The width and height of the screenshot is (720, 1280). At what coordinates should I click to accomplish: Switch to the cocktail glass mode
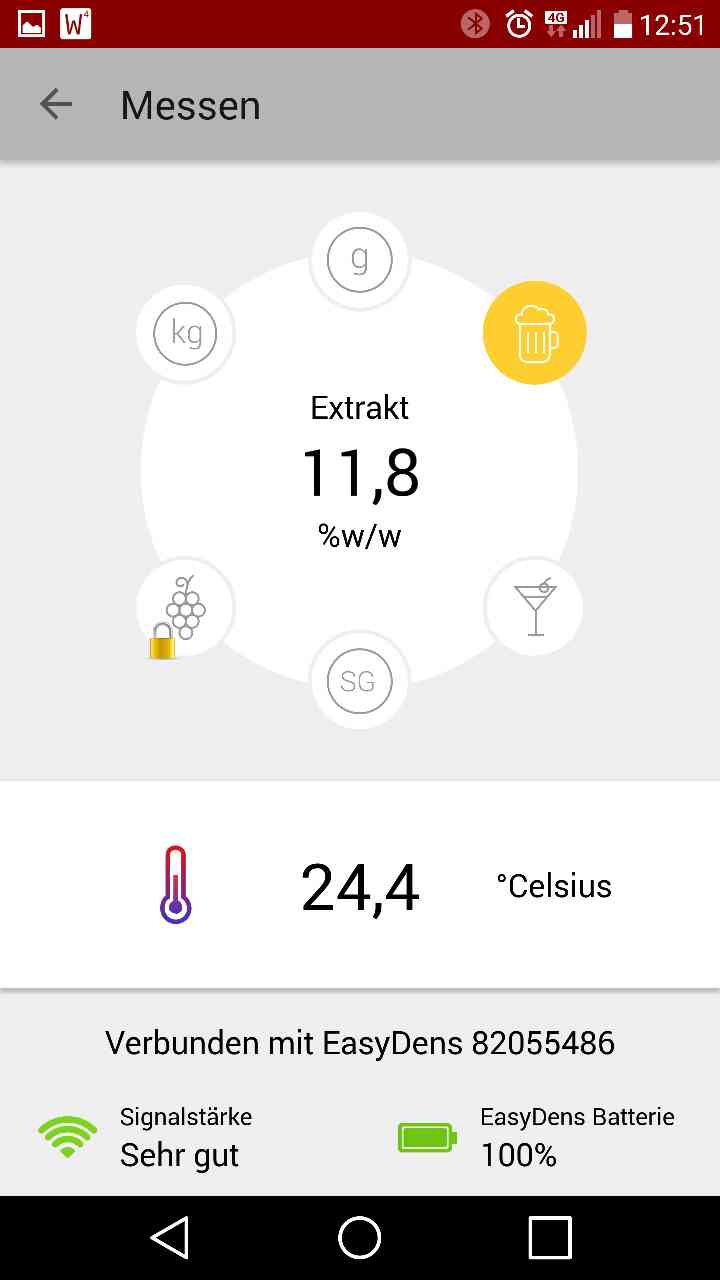[x=534, y=607]
